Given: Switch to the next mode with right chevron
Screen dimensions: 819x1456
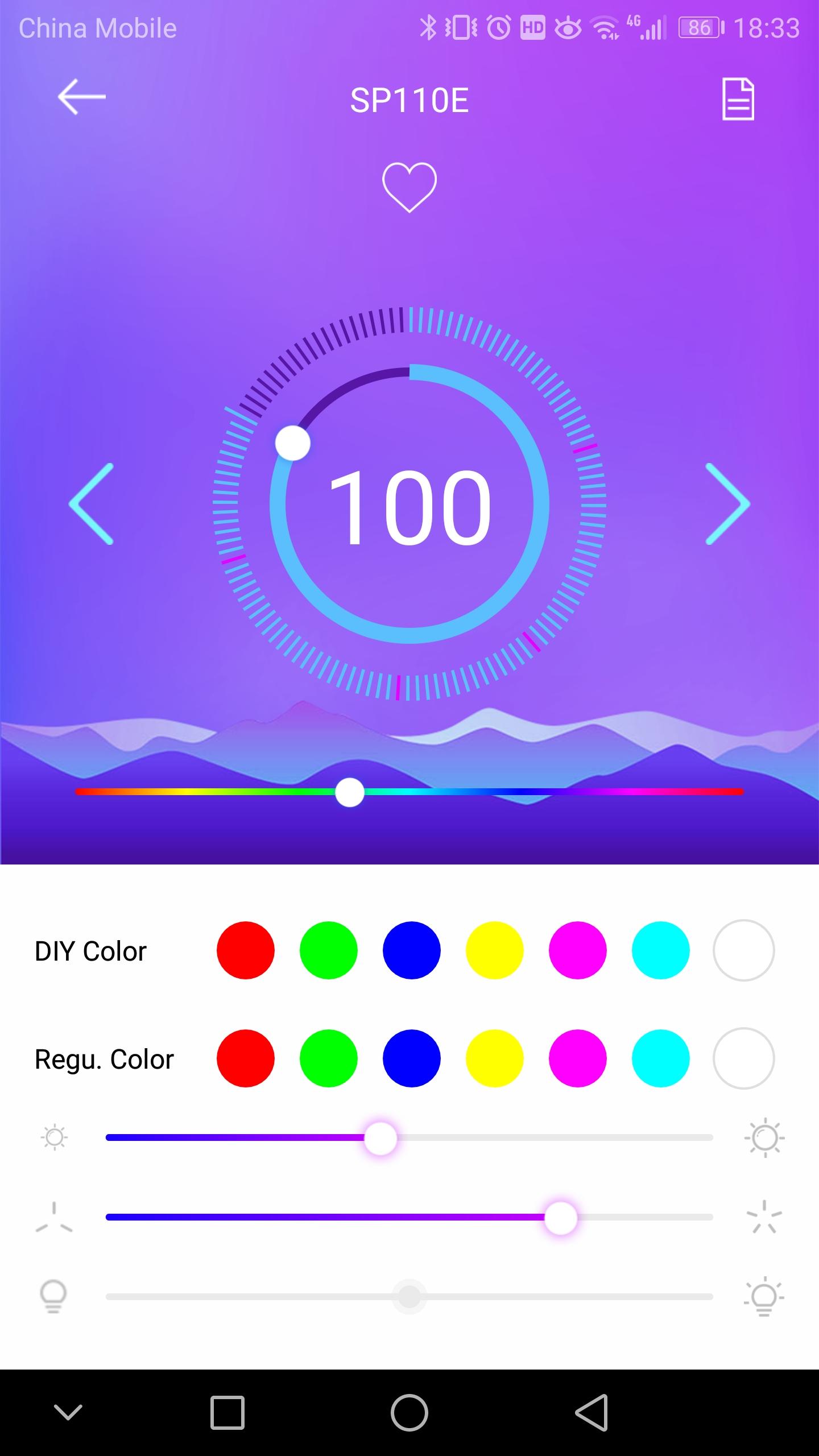Looking at the screenshot, I should 727,504.
